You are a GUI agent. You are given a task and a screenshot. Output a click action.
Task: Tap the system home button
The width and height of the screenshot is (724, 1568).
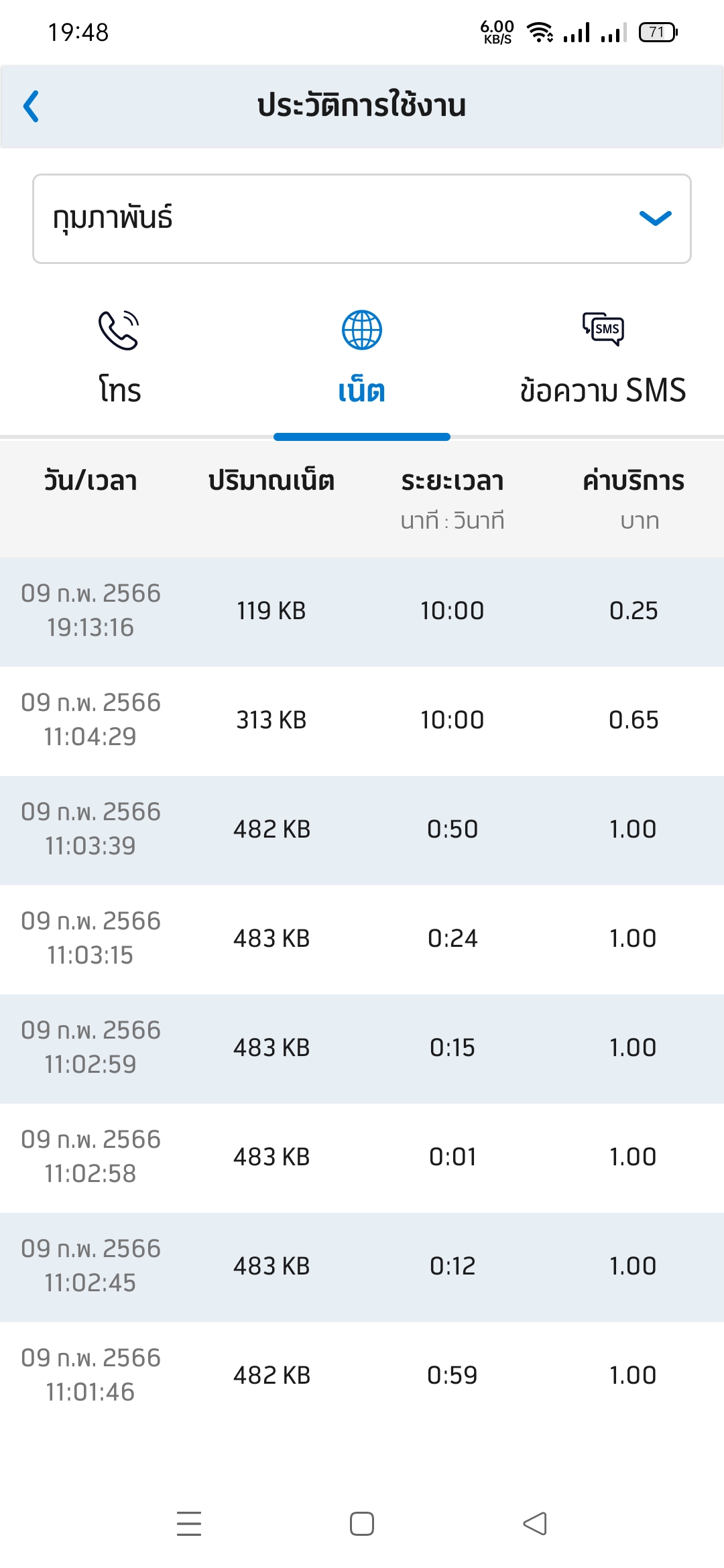pyautogui.click(x=362, y=1524)
